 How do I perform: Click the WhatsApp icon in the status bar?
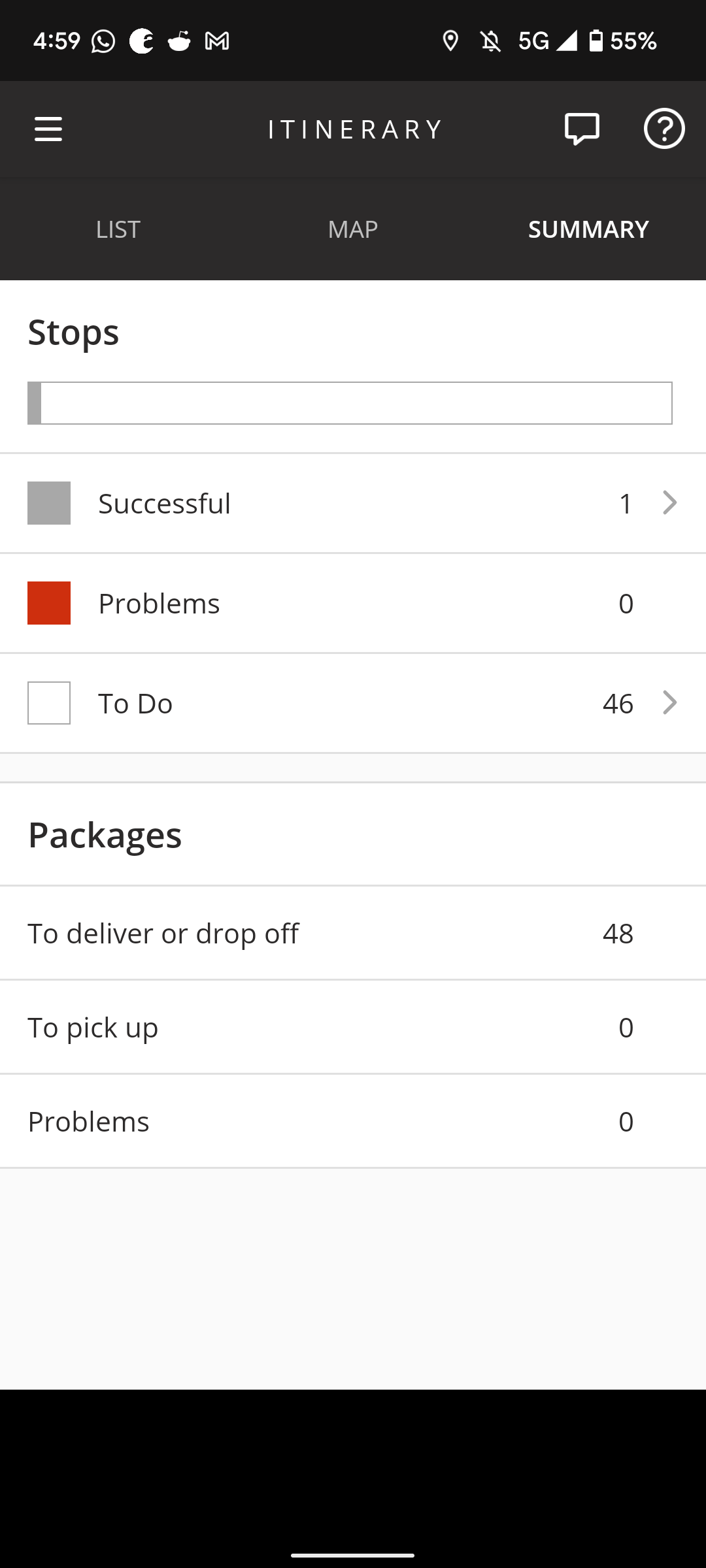pos(103,41)
